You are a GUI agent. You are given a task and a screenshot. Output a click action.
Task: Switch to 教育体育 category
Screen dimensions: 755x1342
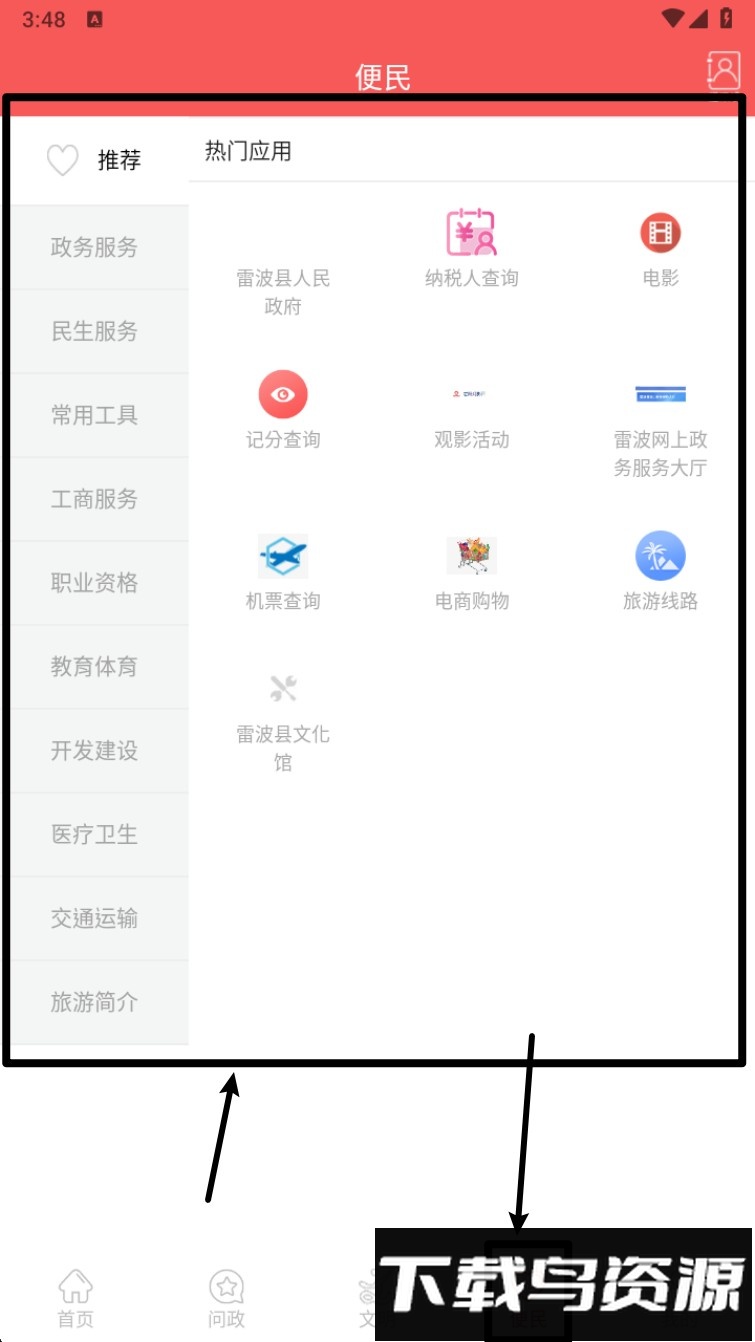click(x=95, y=668)
